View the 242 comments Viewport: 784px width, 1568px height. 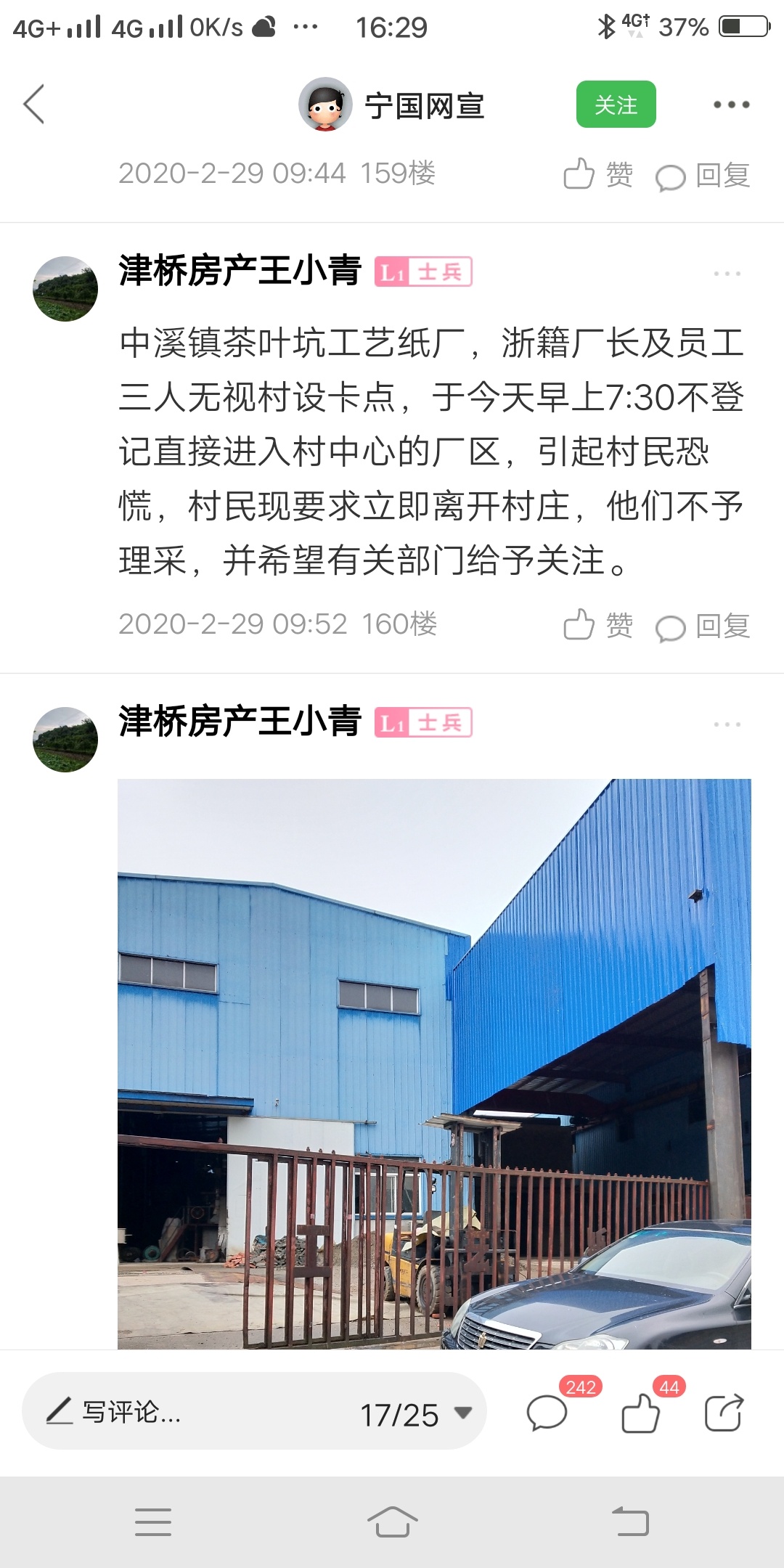click(x=547, y=1413)
